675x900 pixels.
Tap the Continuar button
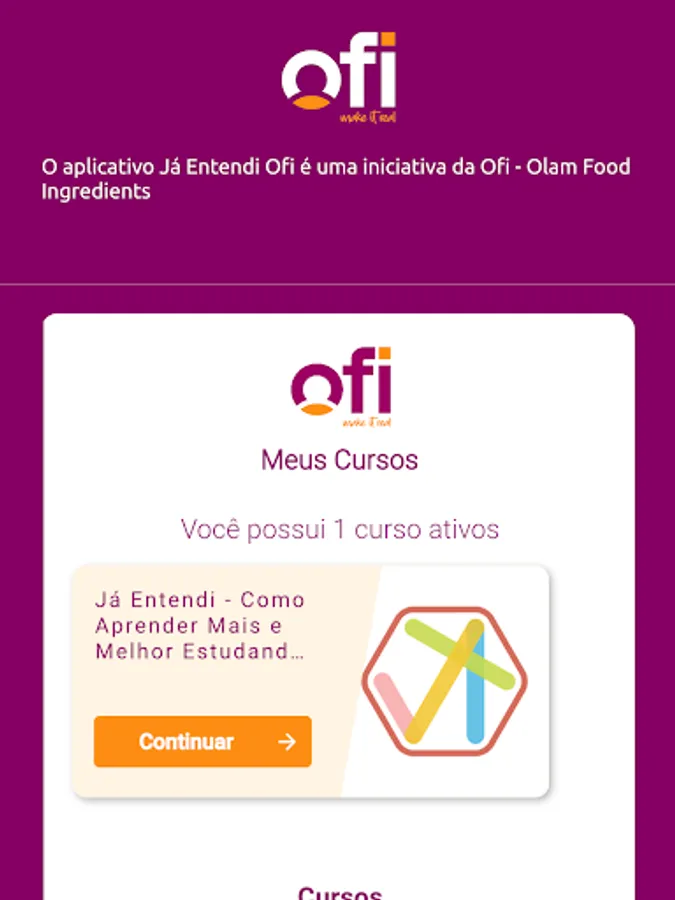coord(203,741)
